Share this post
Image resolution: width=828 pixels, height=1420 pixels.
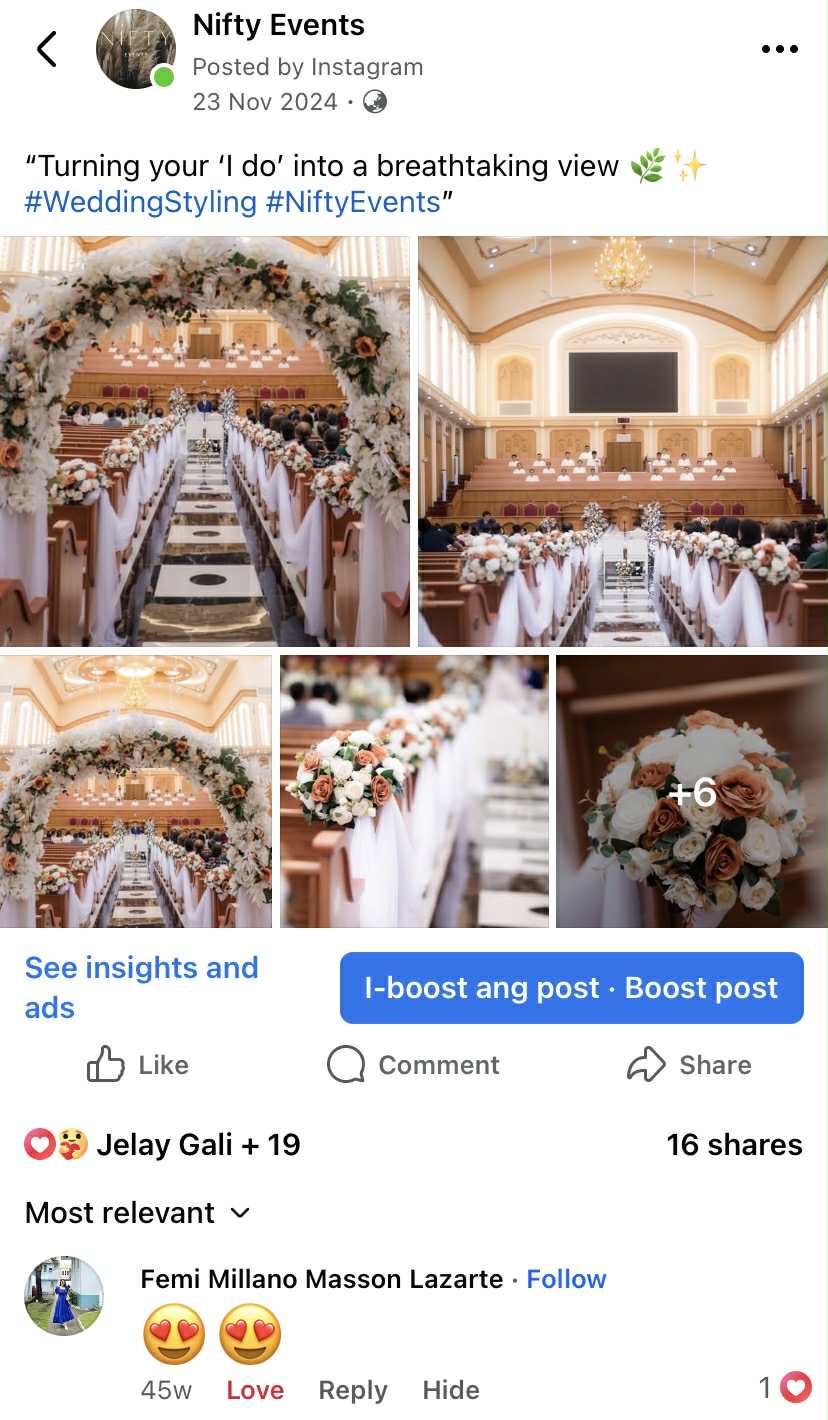point(689,1065)
